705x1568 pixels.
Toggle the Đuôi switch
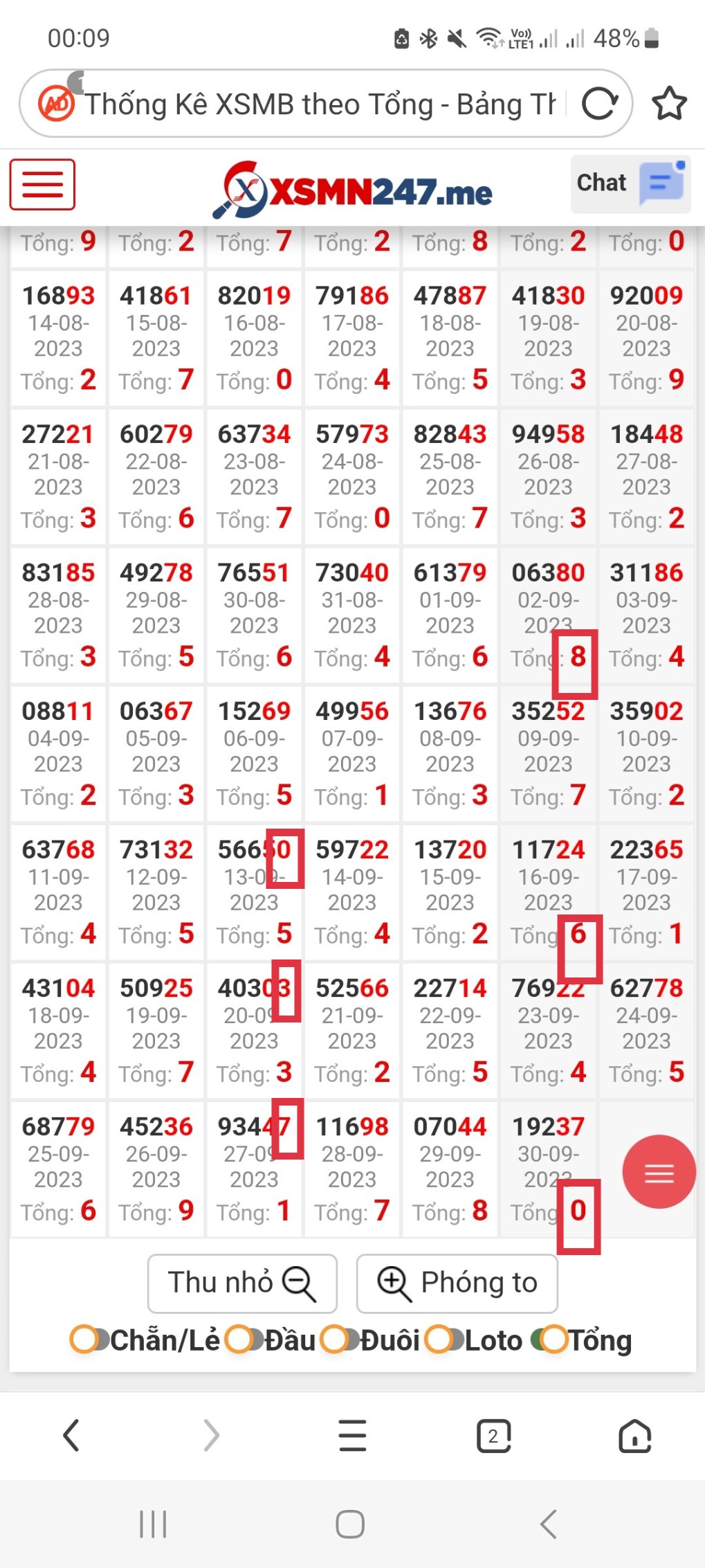coord(341,1340)
